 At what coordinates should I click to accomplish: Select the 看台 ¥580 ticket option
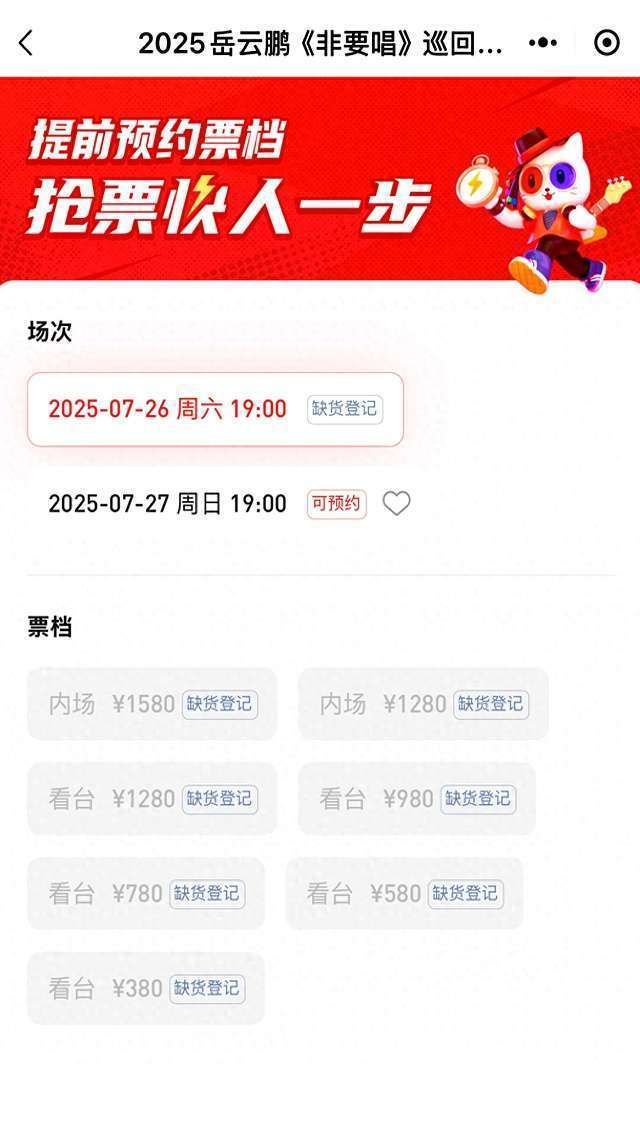[404, 894]
